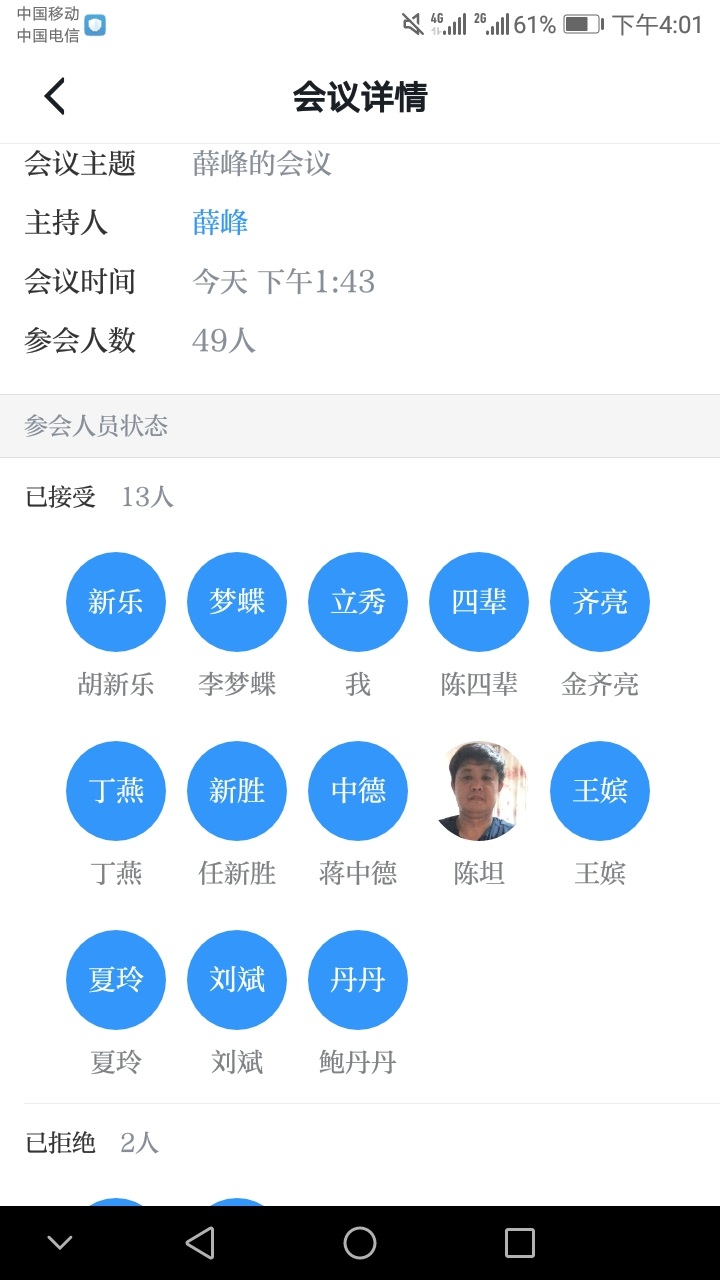The height and width of the screenshot is (1280, 720).
Task: Select attendee 王嫔
Action: click(x=600, y=791)
